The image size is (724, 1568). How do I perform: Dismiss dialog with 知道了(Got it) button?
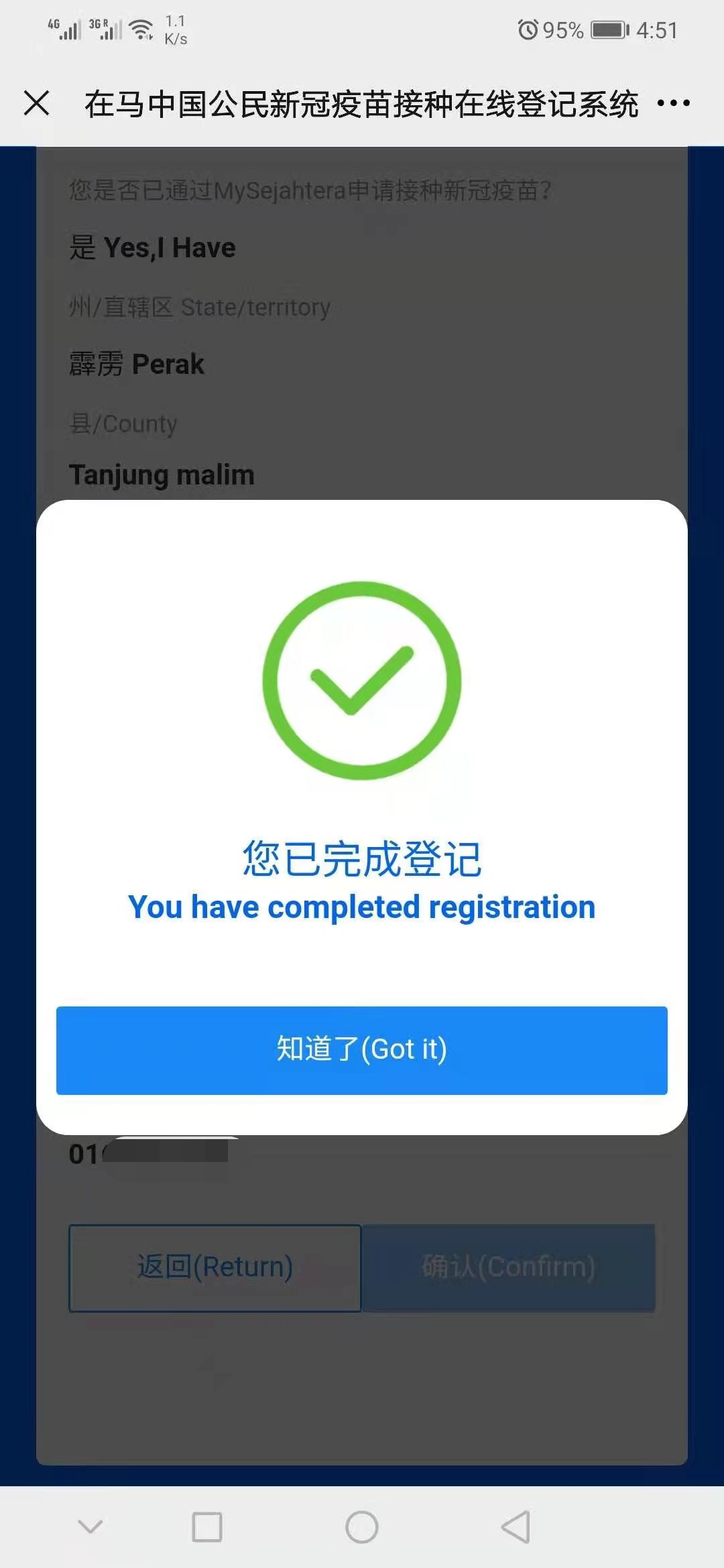[x=361, y=1050]
